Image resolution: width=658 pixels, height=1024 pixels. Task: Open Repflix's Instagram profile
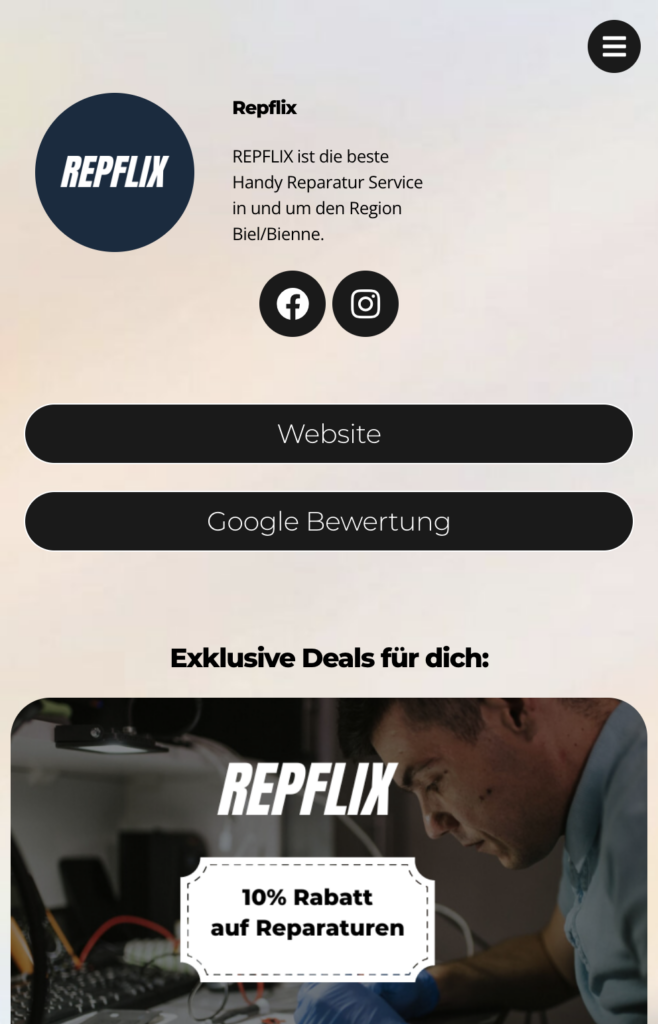(x=365, y=304)
